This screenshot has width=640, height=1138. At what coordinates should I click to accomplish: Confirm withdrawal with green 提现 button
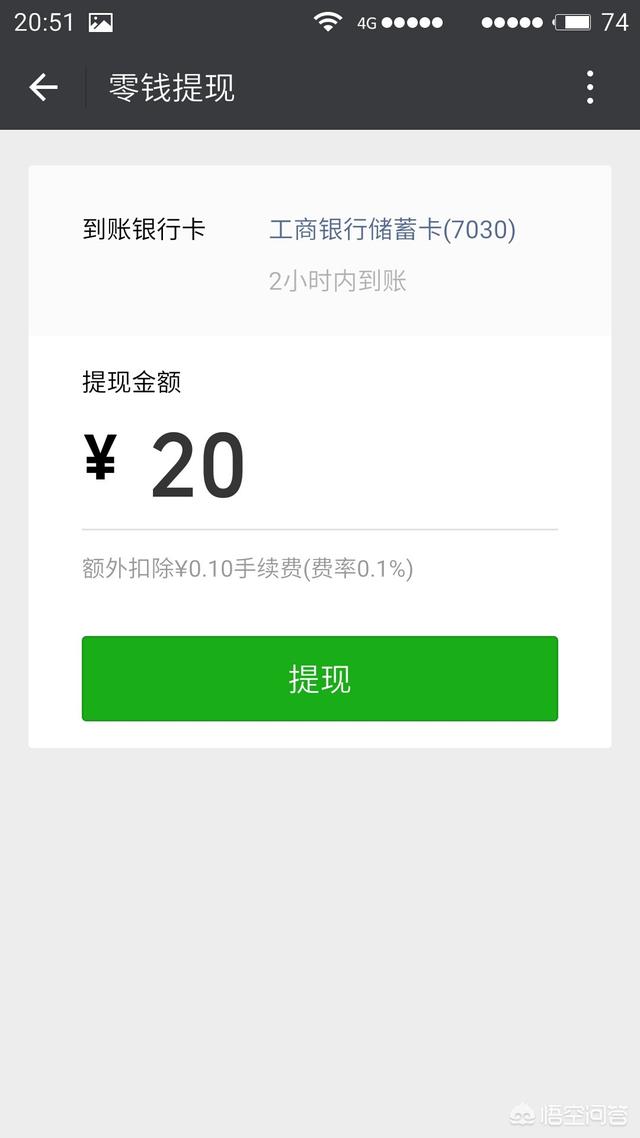(x=320, y=679)
